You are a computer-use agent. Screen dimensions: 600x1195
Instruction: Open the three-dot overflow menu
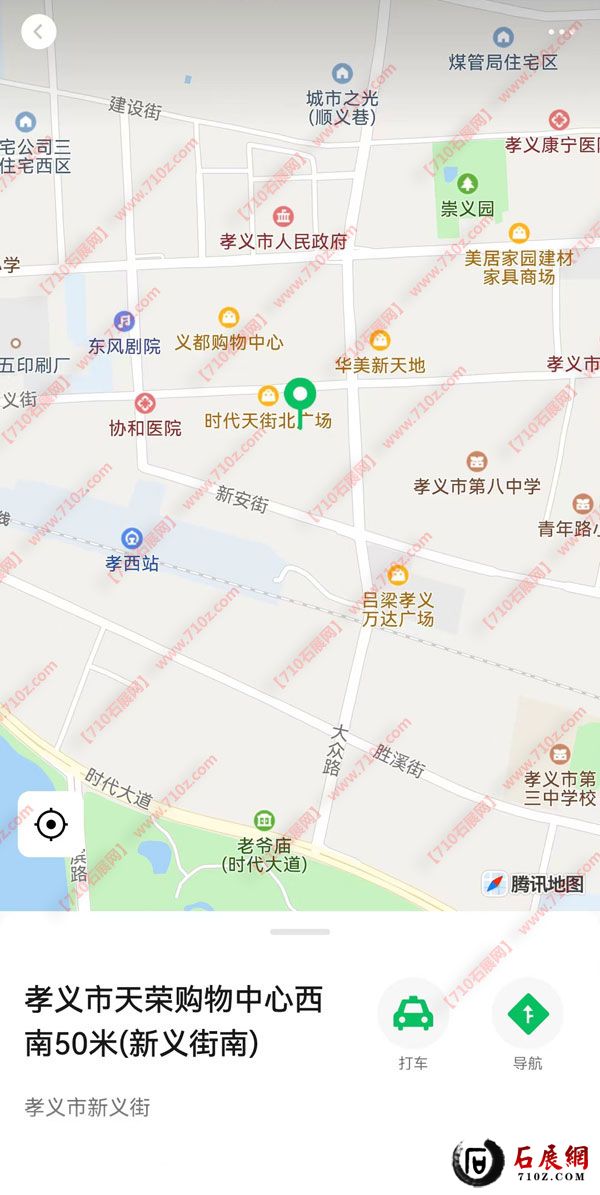561,32
